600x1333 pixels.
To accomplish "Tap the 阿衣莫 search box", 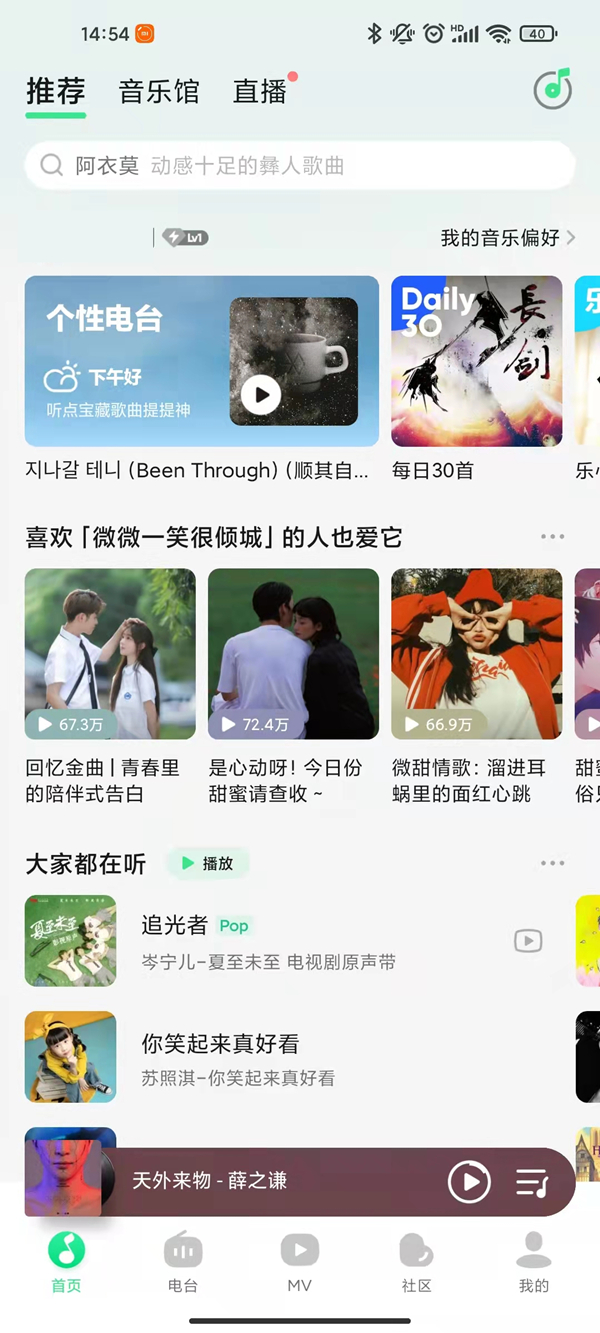I will point(300,165).
